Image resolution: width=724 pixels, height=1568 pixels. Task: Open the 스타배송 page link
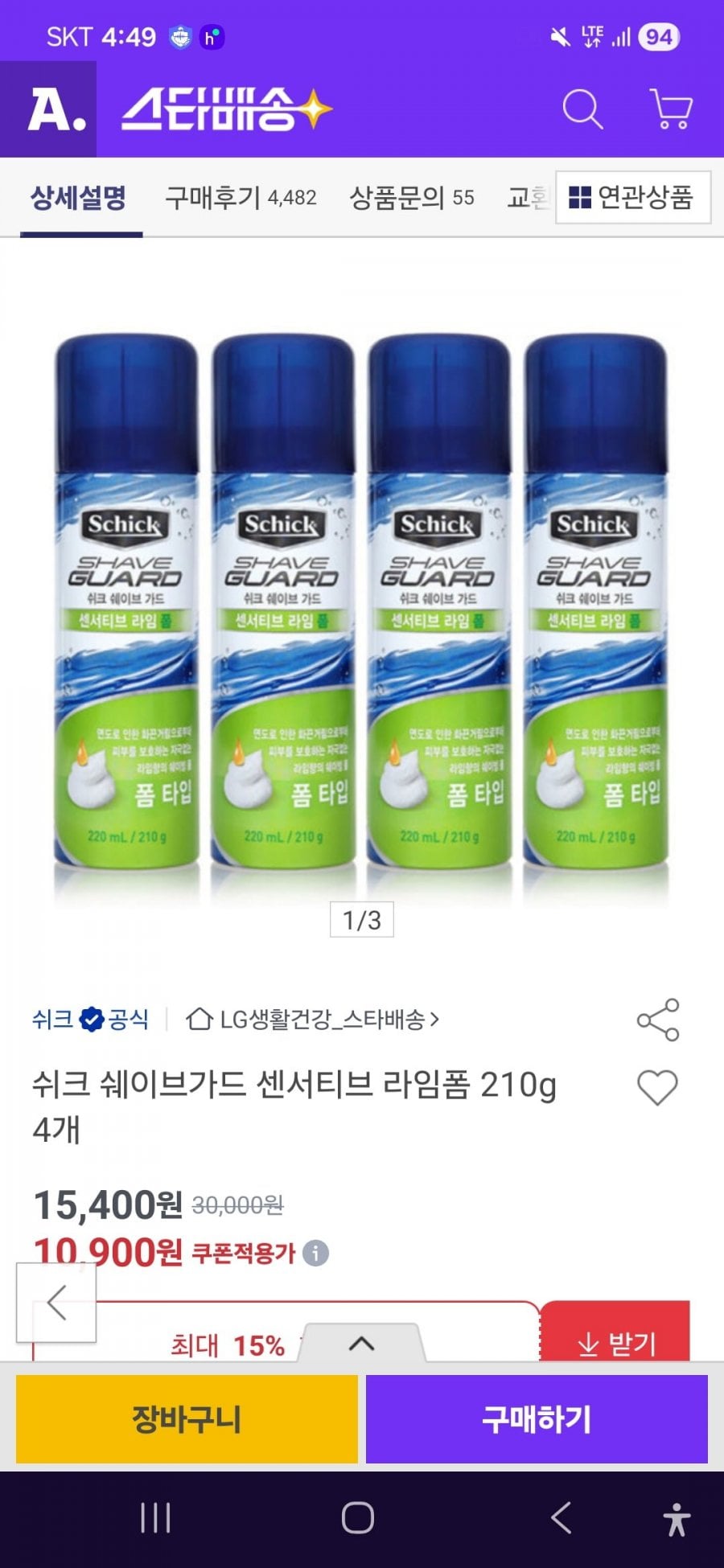(227, 109)
